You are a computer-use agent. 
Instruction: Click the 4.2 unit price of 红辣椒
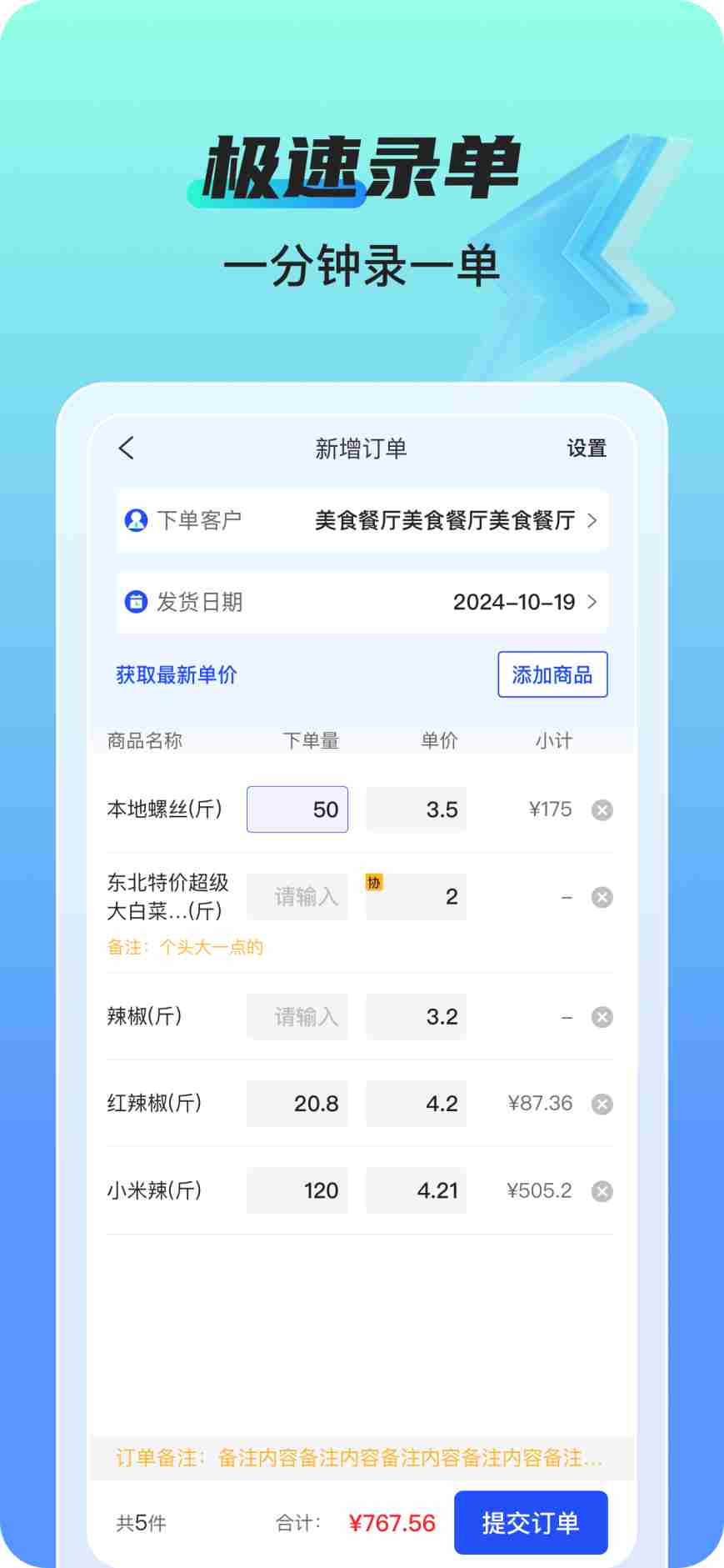(416, 1104)
